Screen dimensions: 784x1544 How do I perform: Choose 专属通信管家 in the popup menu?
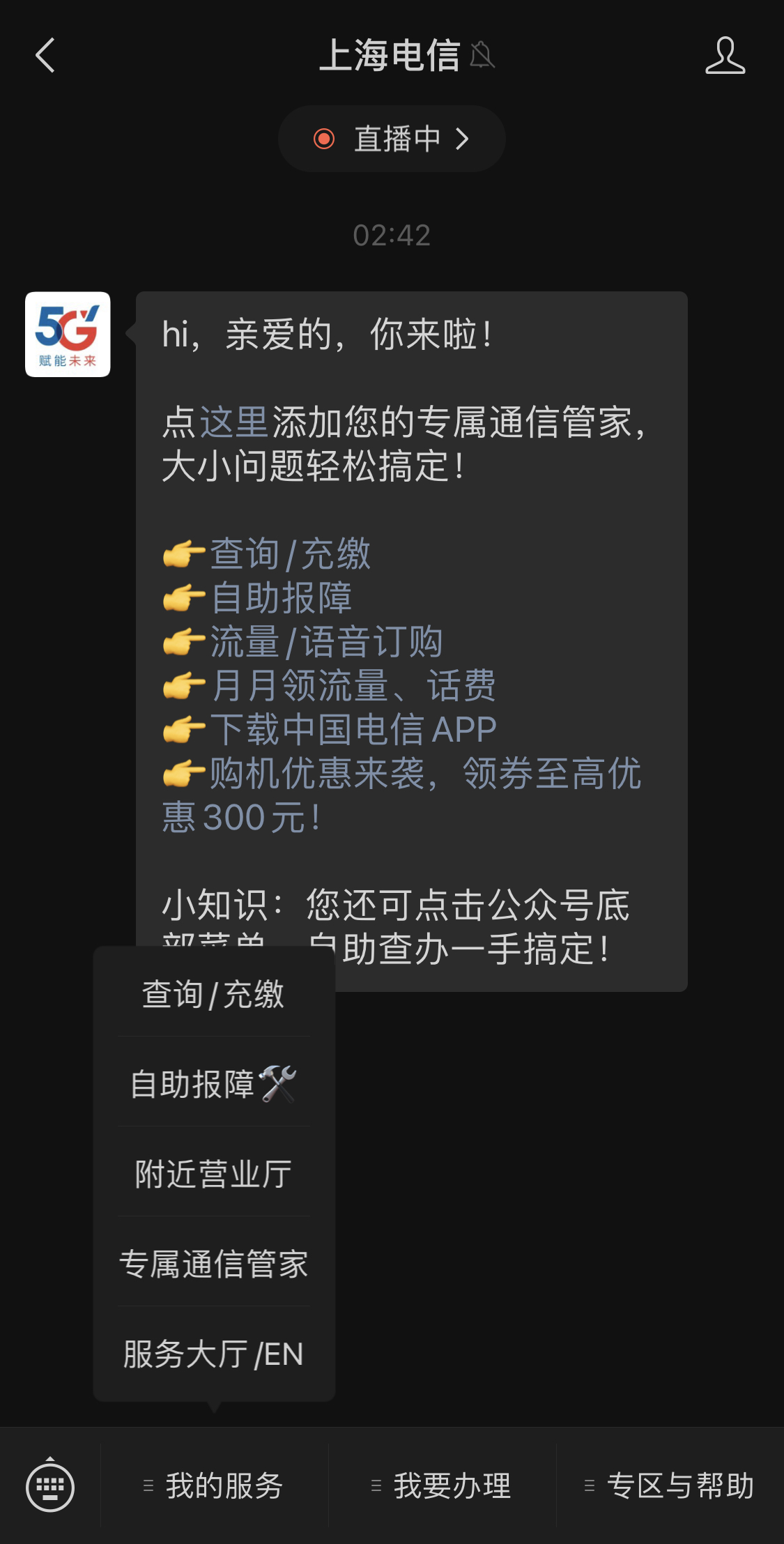pyautogui.click(x=215, y=1263)
